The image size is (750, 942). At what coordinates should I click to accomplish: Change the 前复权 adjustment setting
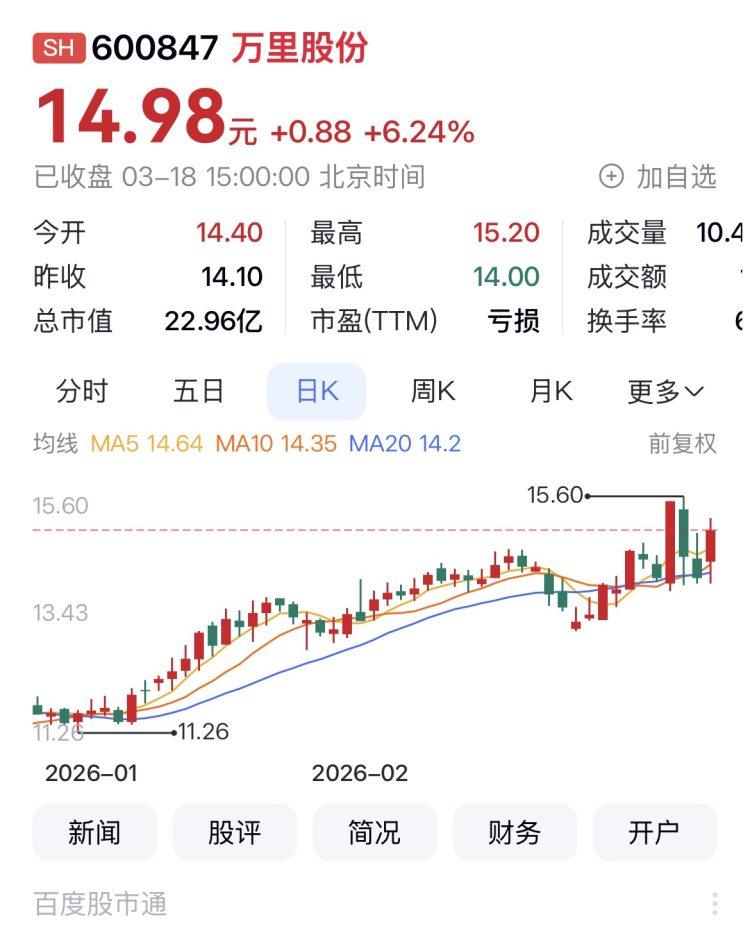pyautogui.click(x=683, y=443)
